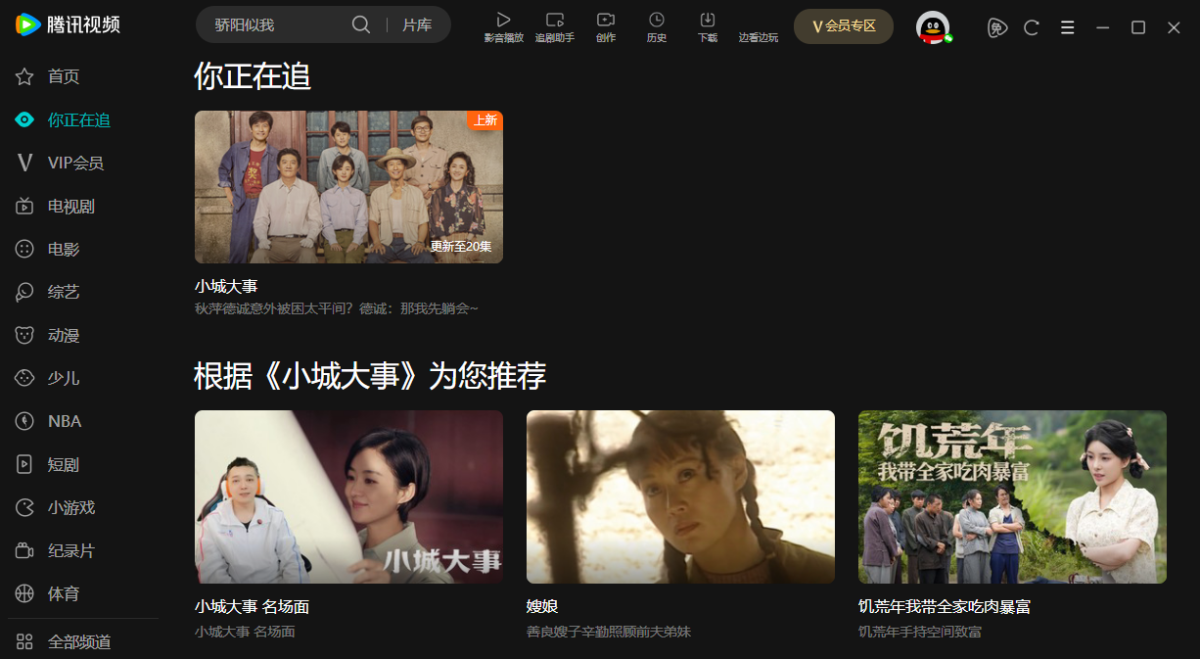
Task: Open 追剧助手 tool
Action: point(555,27)
